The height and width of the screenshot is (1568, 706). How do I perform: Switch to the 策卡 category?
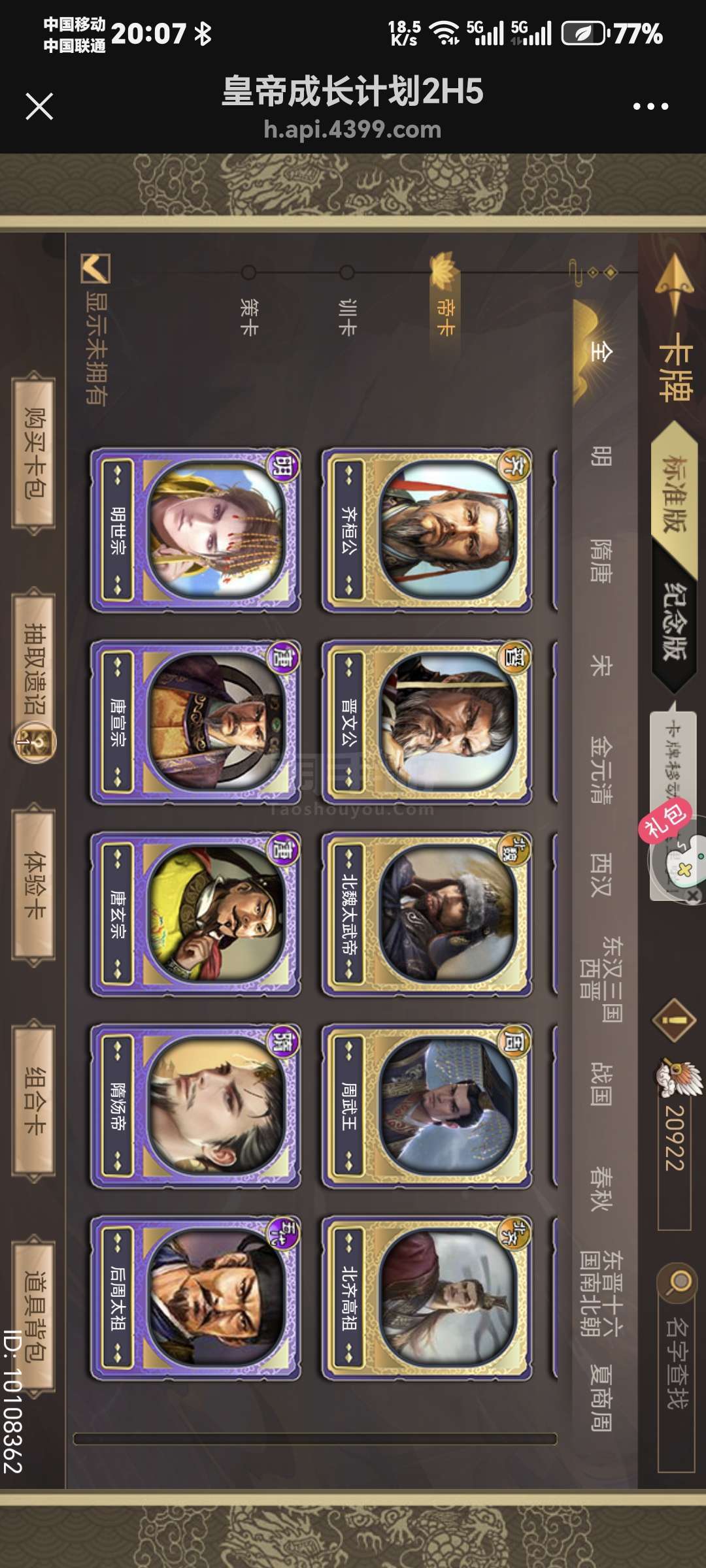tap(249, 317)
